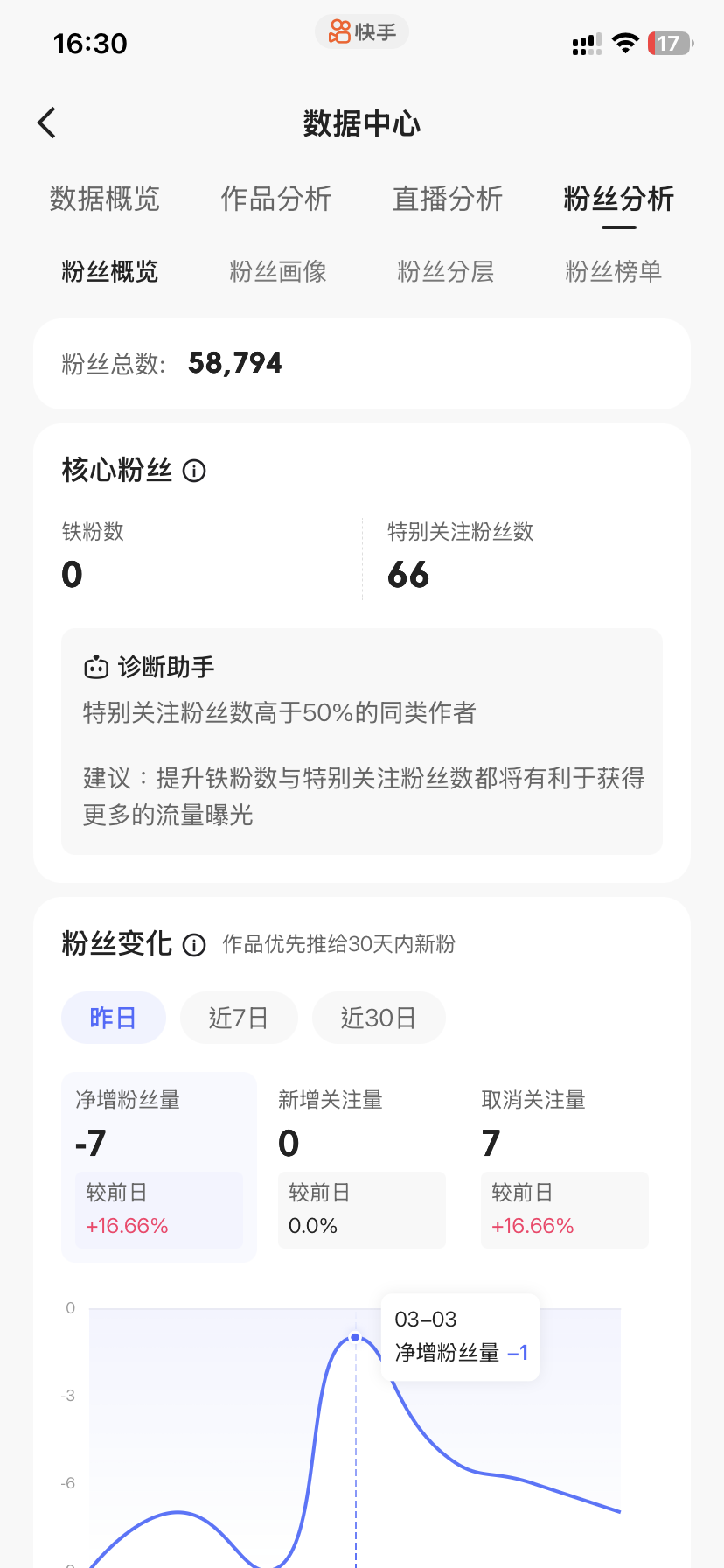The height and width of the screenshot is (1568, 724).
Task: Show the 粉丝榜单 sub-tab
Action: click(x=614, y=272)
